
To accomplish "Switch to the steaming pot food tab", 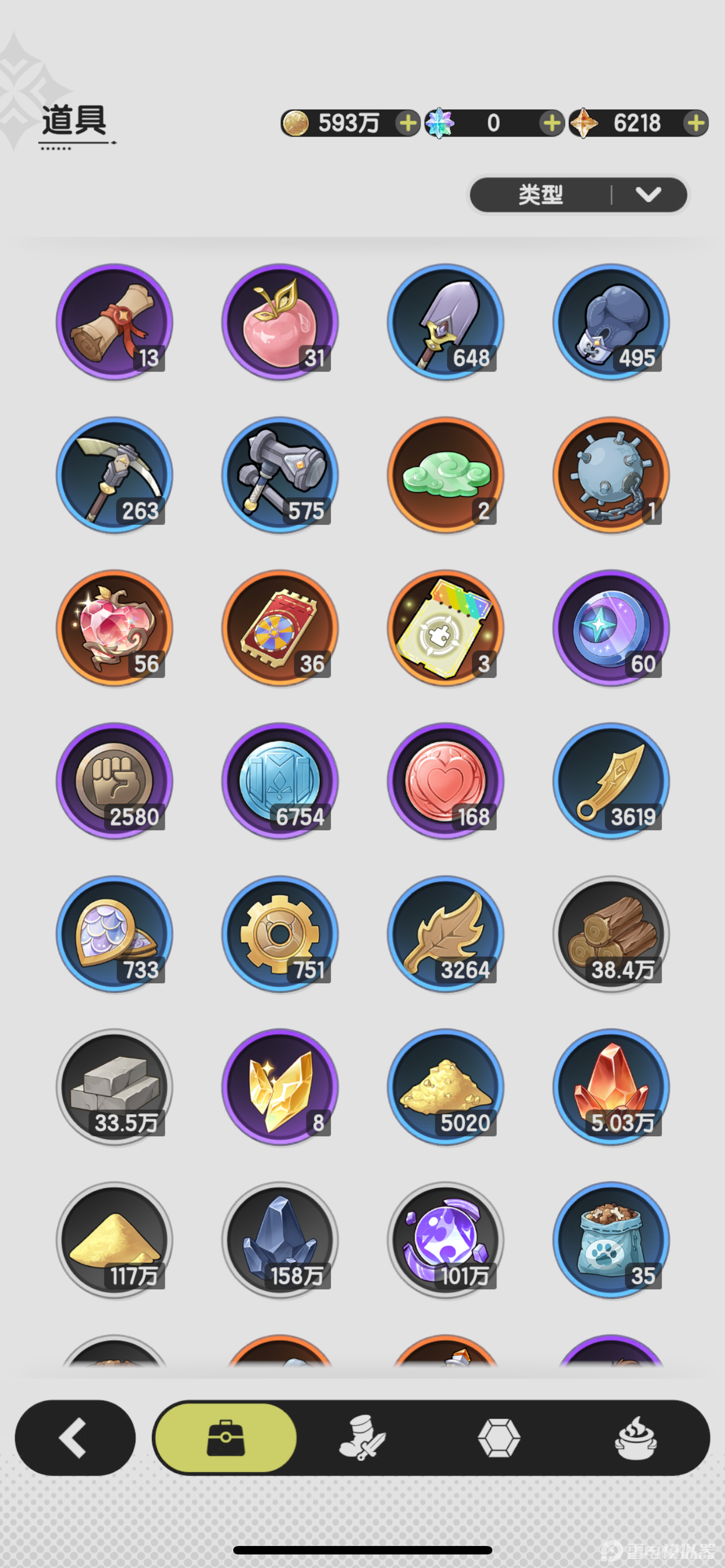I will (x=636, y=1438).
